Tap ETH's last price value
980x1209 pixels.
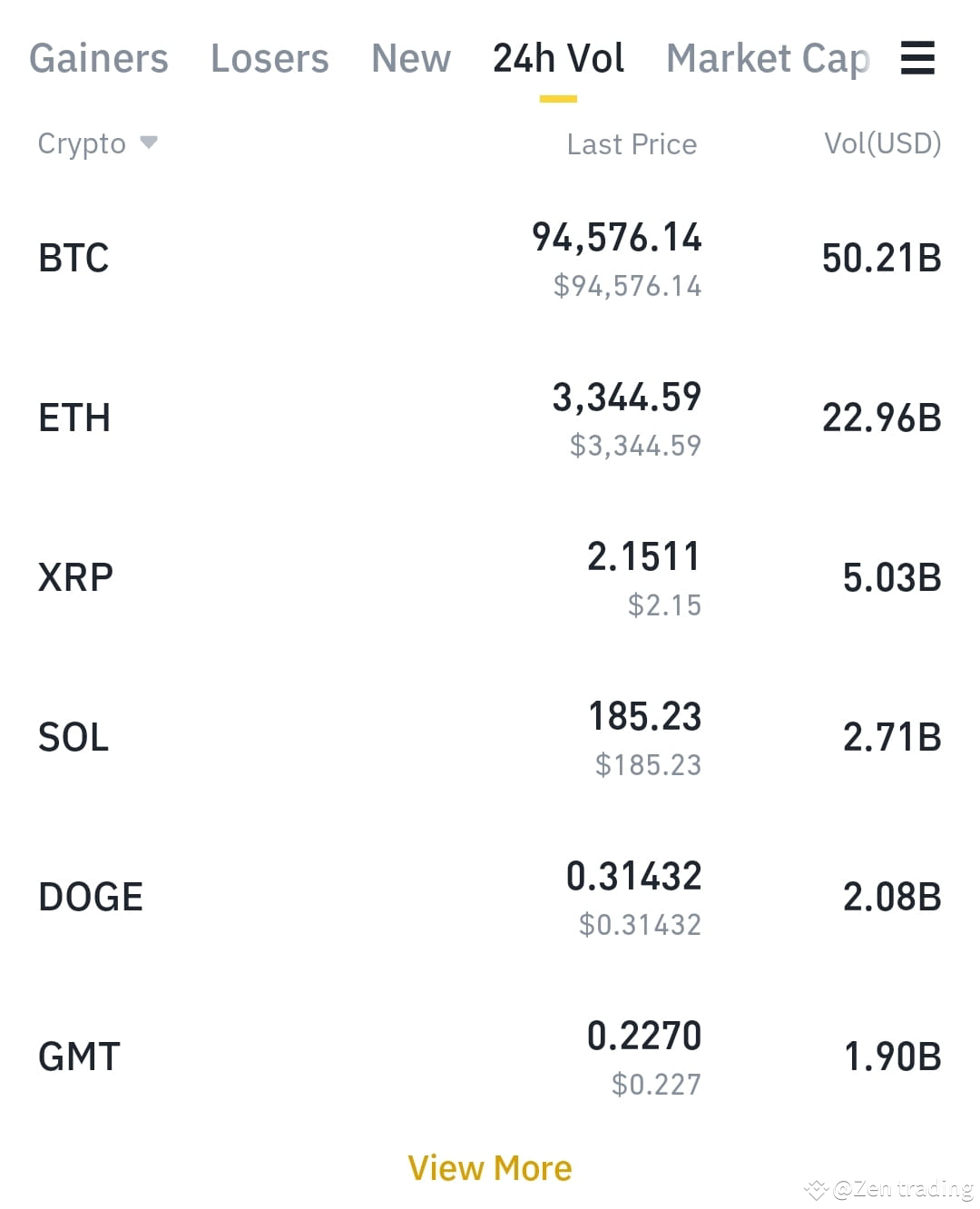point(626,397)
